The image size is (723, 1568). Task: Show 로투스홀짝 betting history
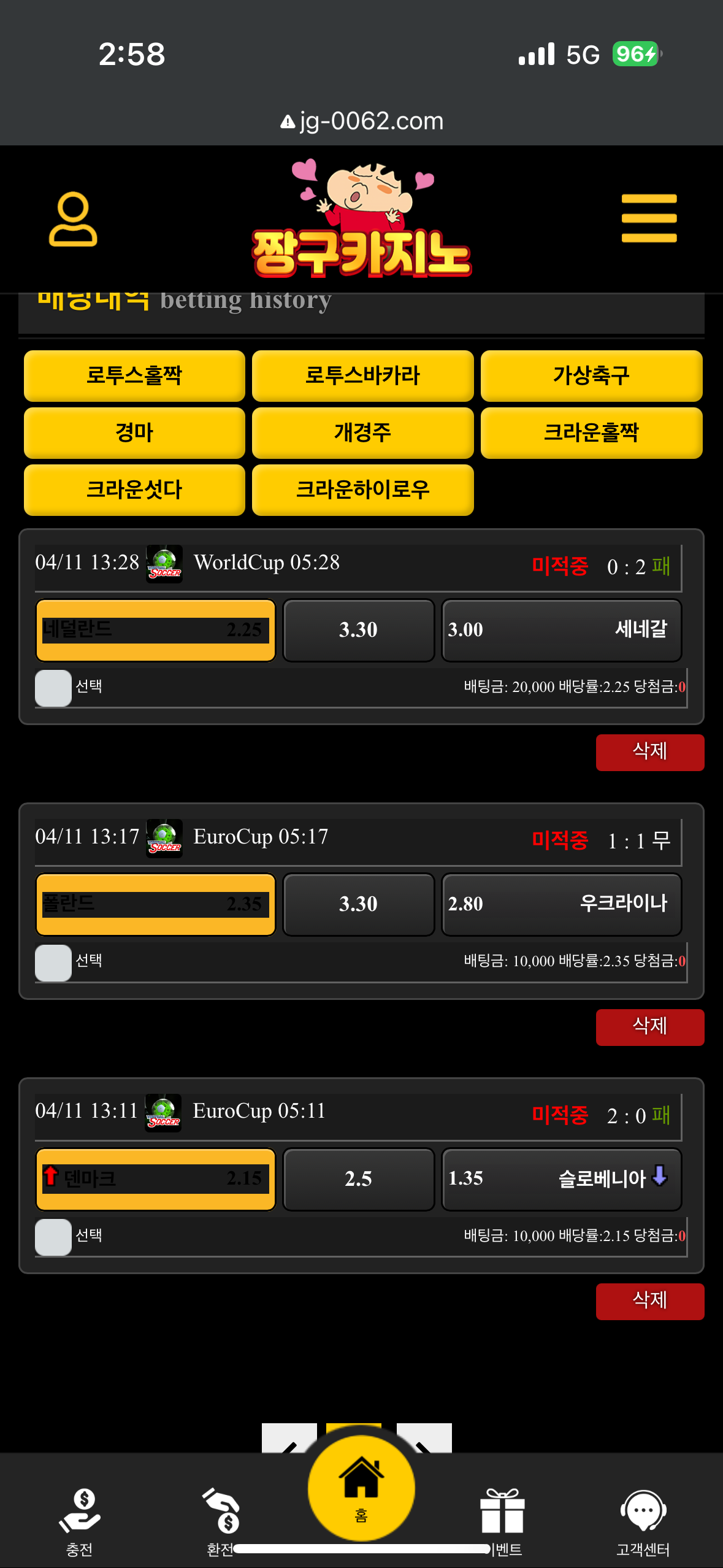tap(134, 375)
